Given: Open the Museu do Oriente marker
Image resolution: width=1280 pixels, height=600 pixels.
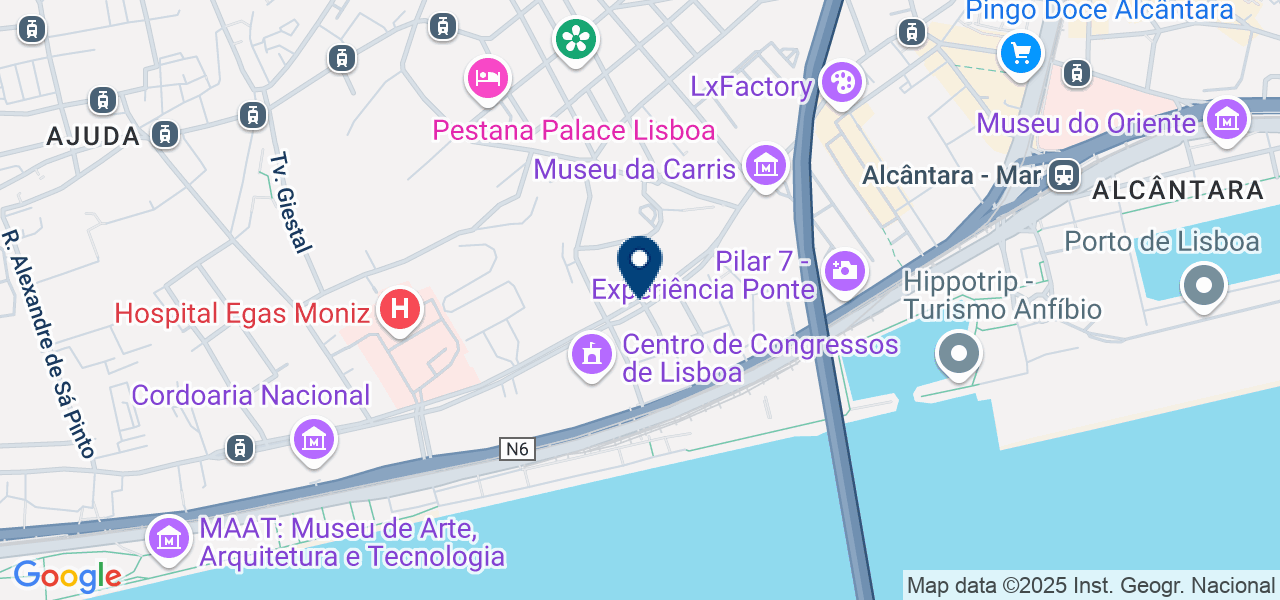Looking at the screenshot, I should pyautogui.click(x=1226, y=120).
